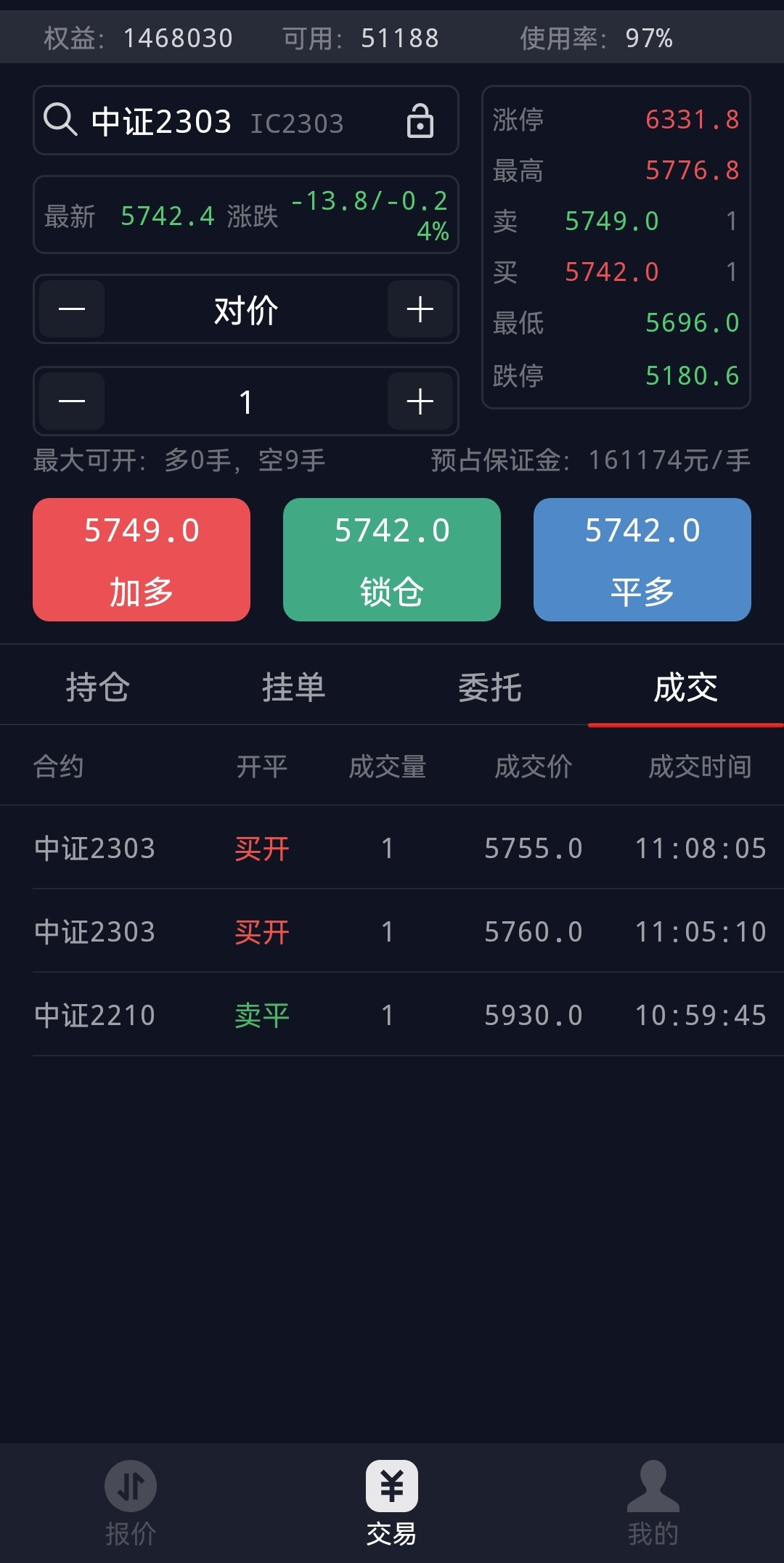Tap the green 锁仓 button at 5742.0
784x1563 pixels.
(392, 560)
